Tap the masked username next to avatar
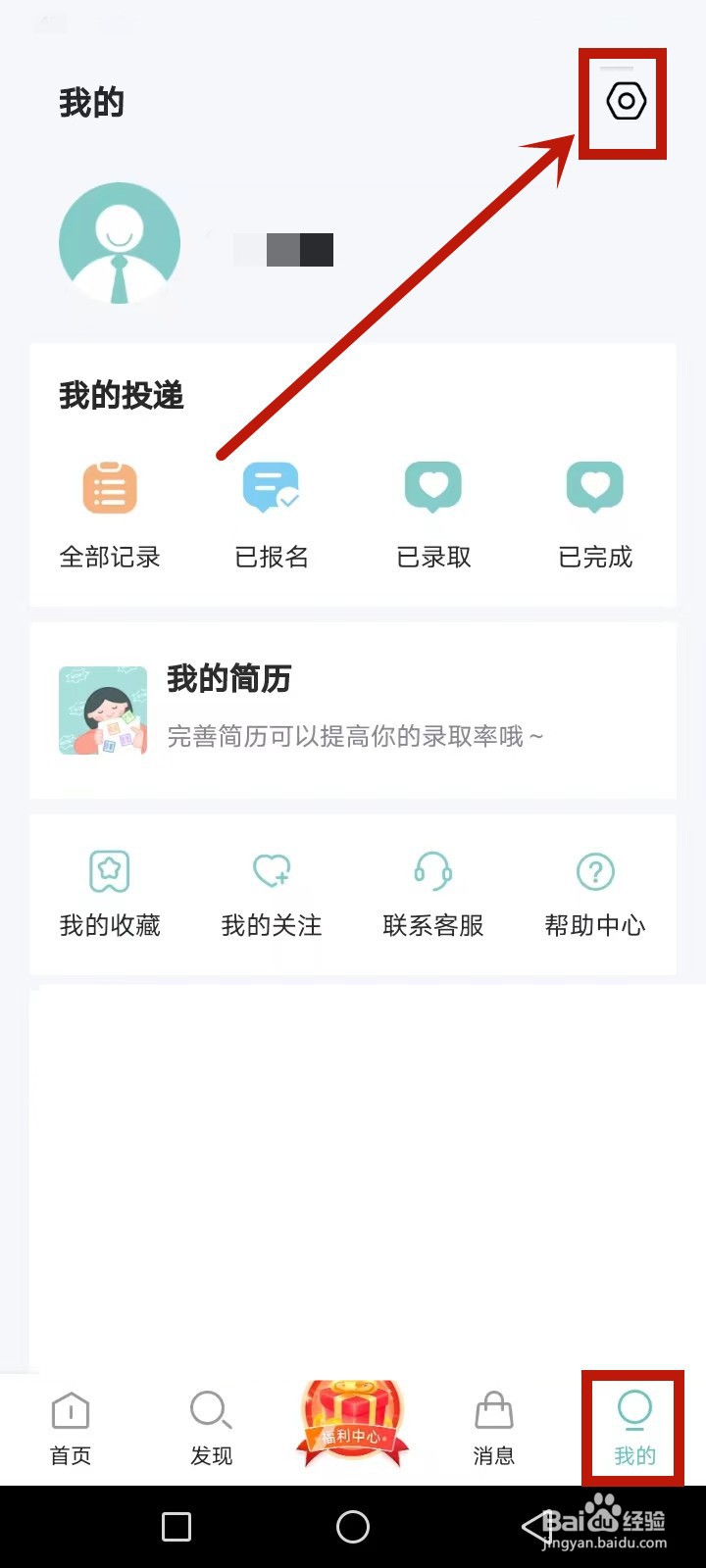Viewport: 706px width, 1568px height. click(282, 249)
